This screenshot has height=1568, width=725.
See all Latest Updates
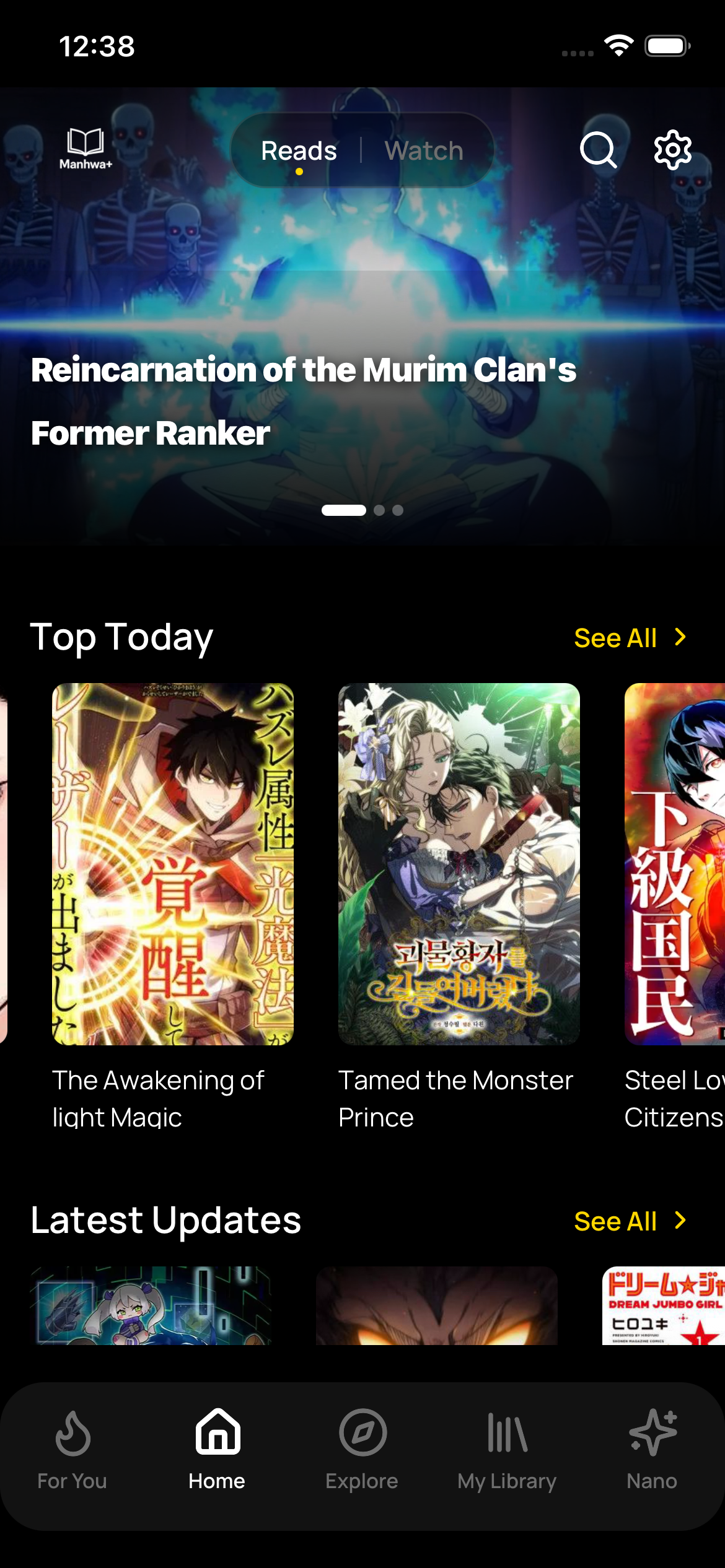click(629, 1221)
